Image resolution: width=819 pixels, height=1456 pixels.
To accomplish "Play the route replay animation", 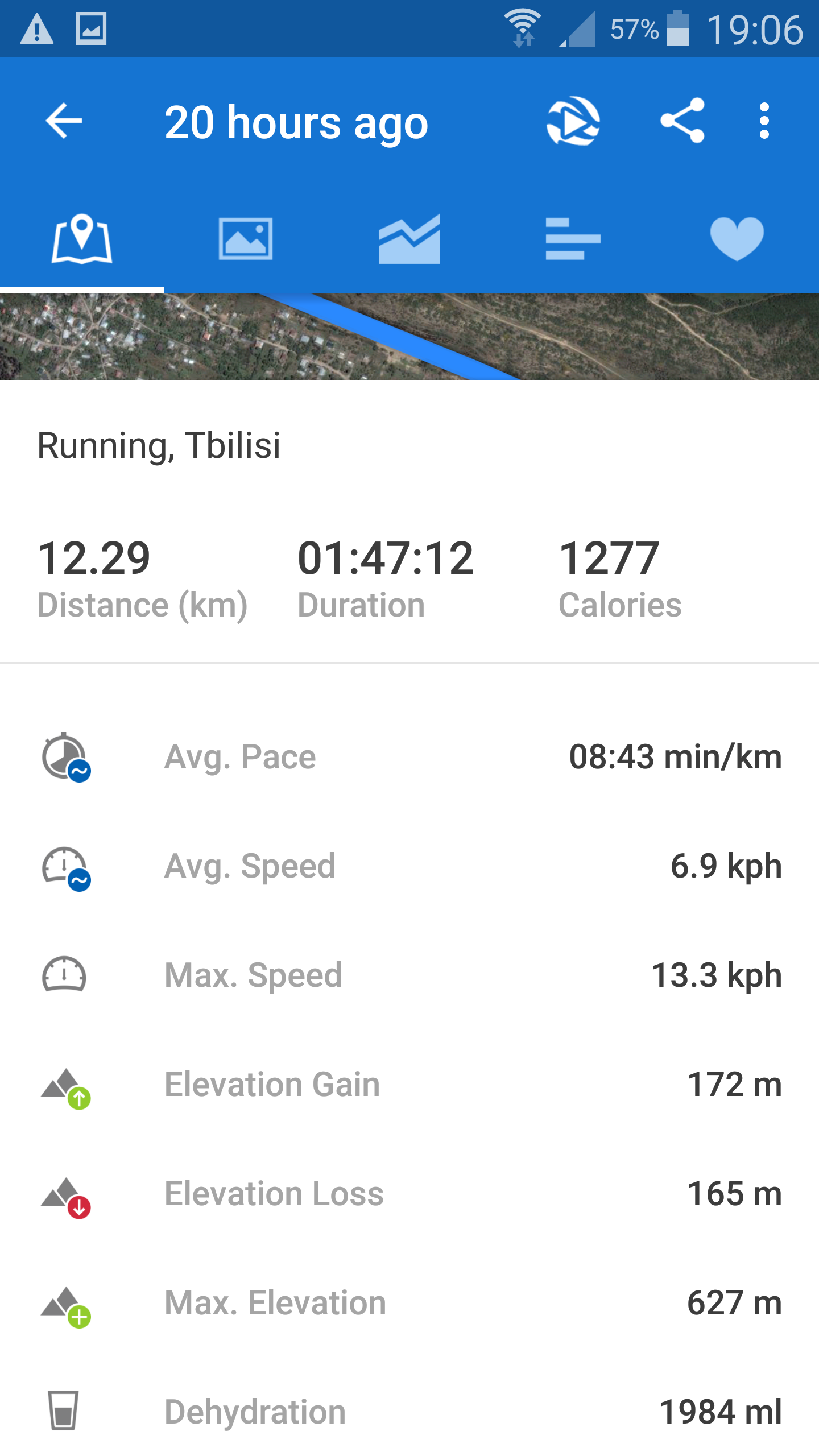I will [x=573, y=121].
